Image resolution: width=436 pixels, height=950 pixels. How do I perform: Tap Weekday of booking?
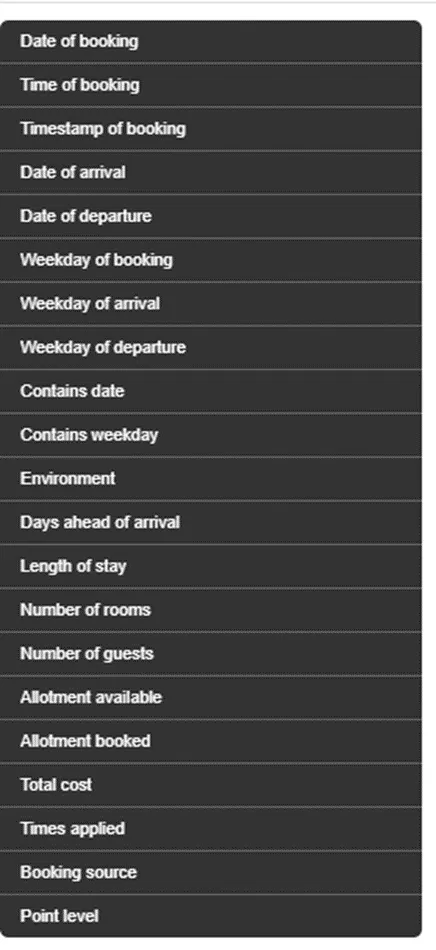[210, 259]
